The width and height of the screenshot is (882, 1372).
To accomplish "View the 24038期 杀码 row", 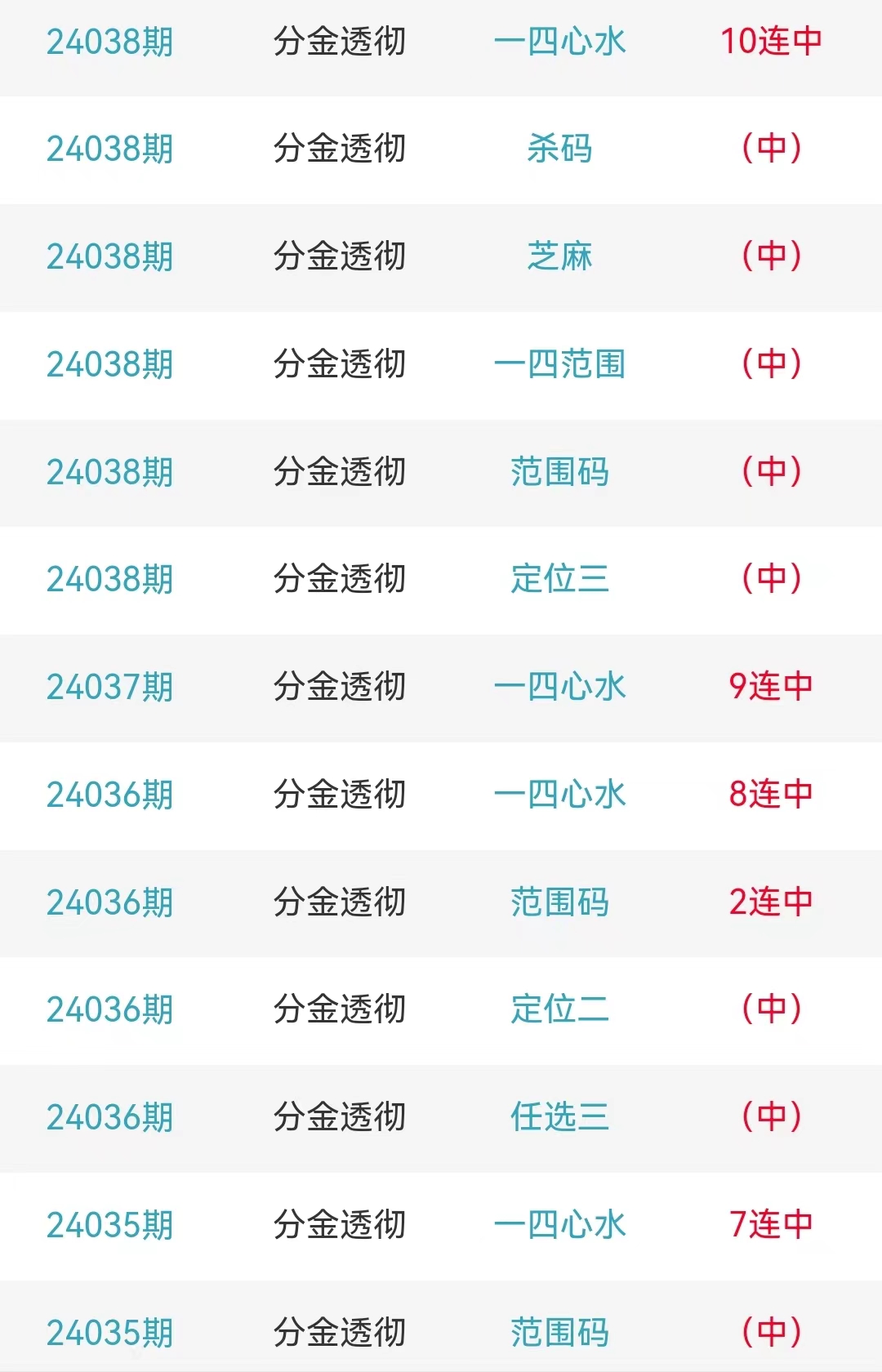I will click(x=559, y=149).
